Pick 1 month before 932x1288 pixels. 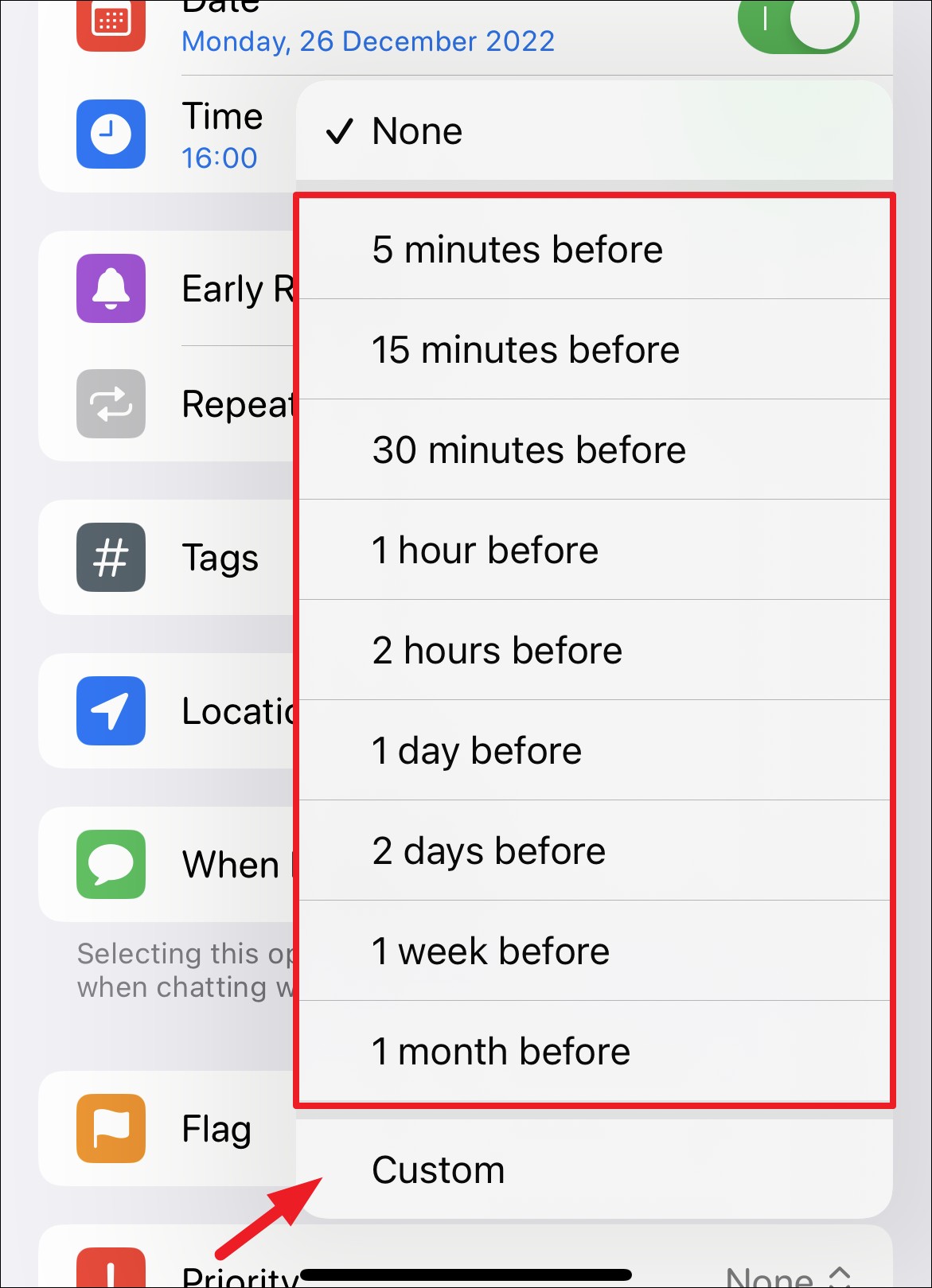tap(593, 1052)
